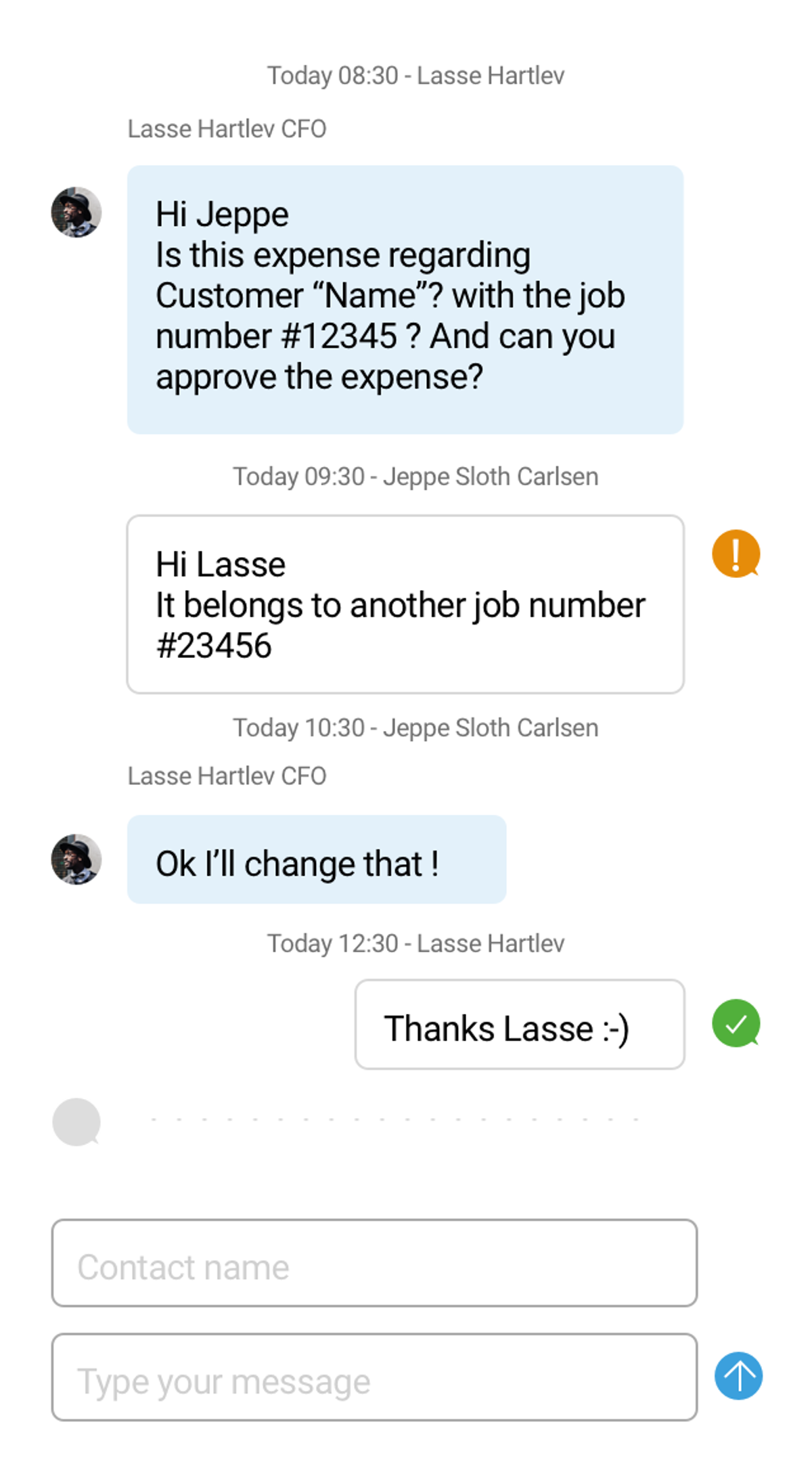Tap the orange warning icon beside Hi Lasse message
The height and width of the screenshot is (1472, 812).
point(736,553)
